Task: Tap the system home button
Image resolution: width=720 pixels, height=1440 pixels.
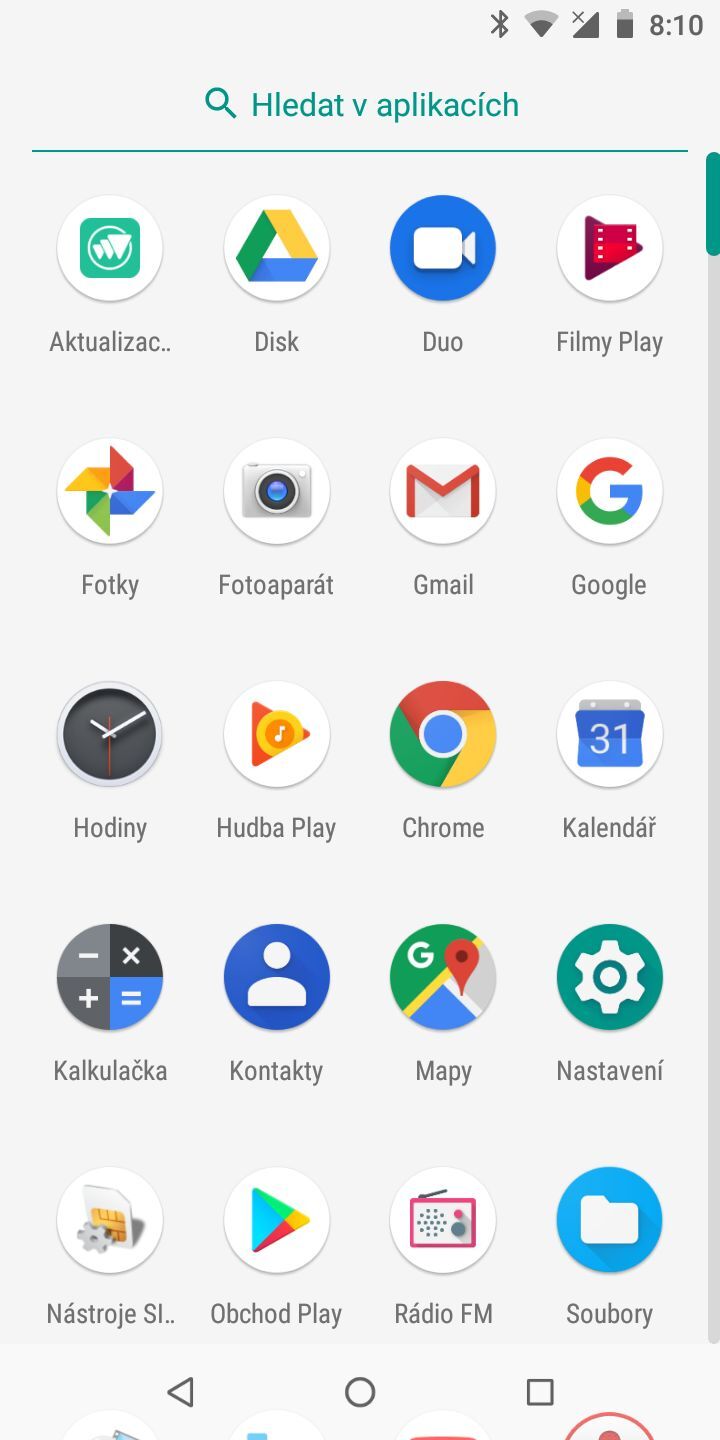Action: coord(360,1392)
